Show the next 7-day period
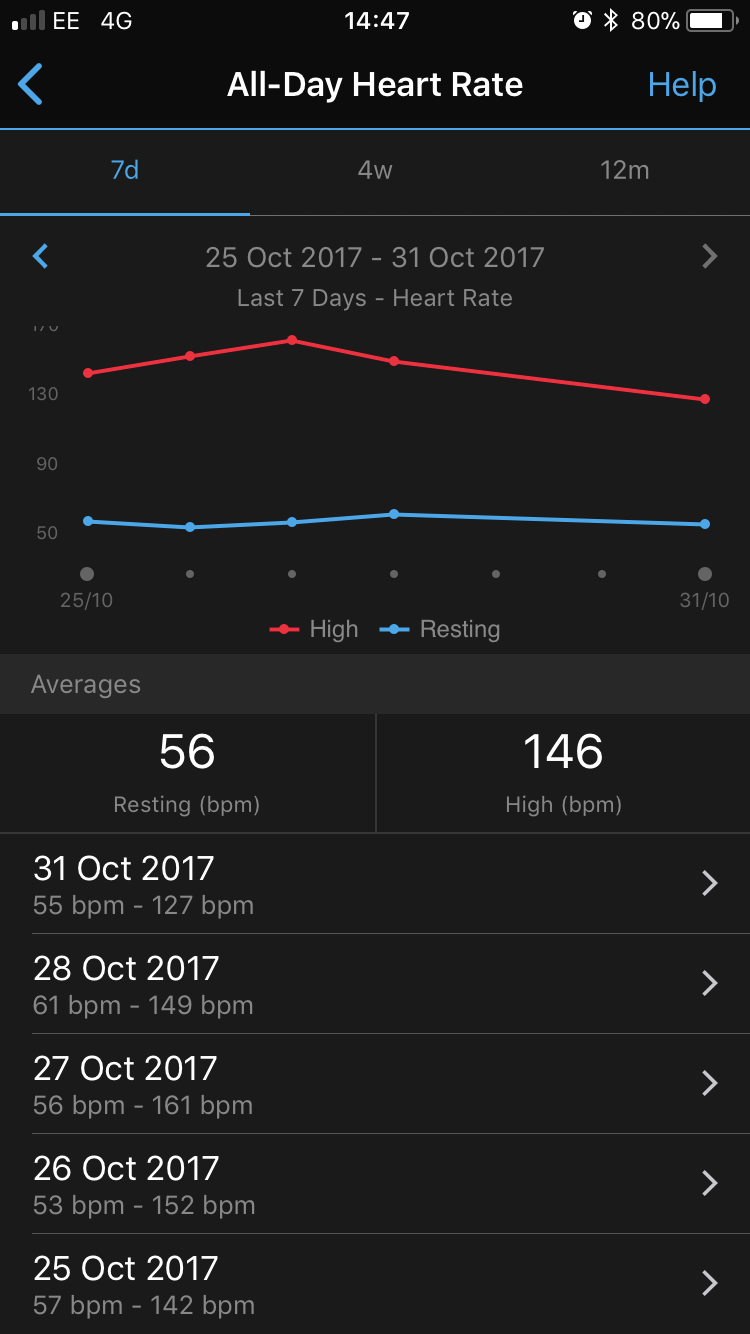Image resolution: width=750 pixels, height=1334 pixels. tap(710, 257)
